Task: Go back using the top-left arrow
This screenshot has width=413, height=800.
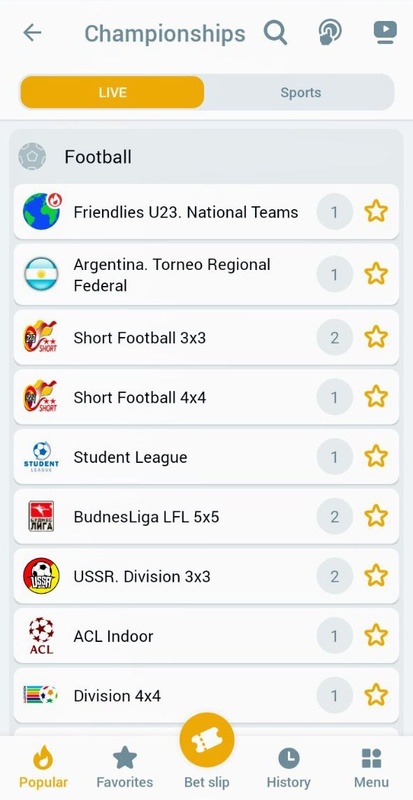Action: [32, 33]
